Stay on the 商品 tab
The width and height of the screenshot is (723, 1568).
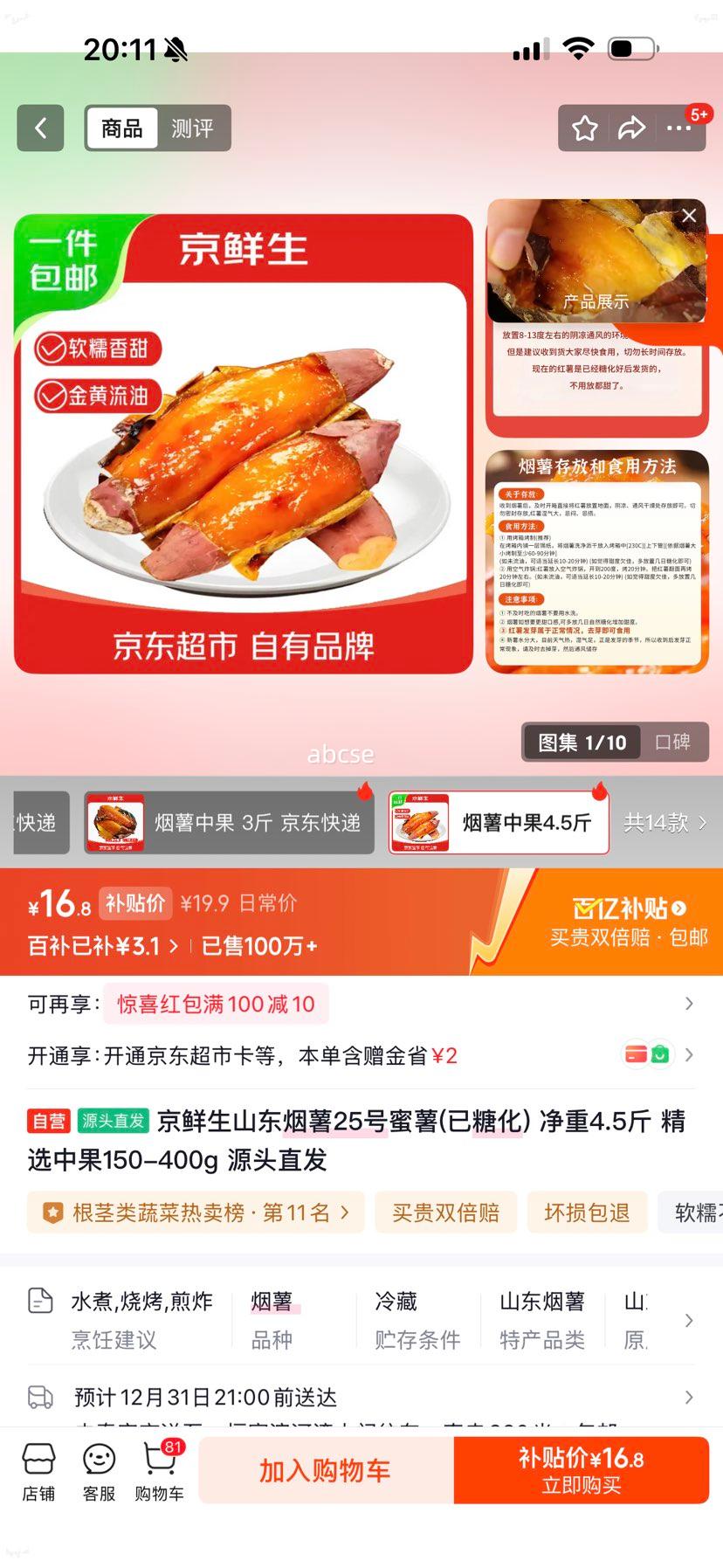(121, 128)
